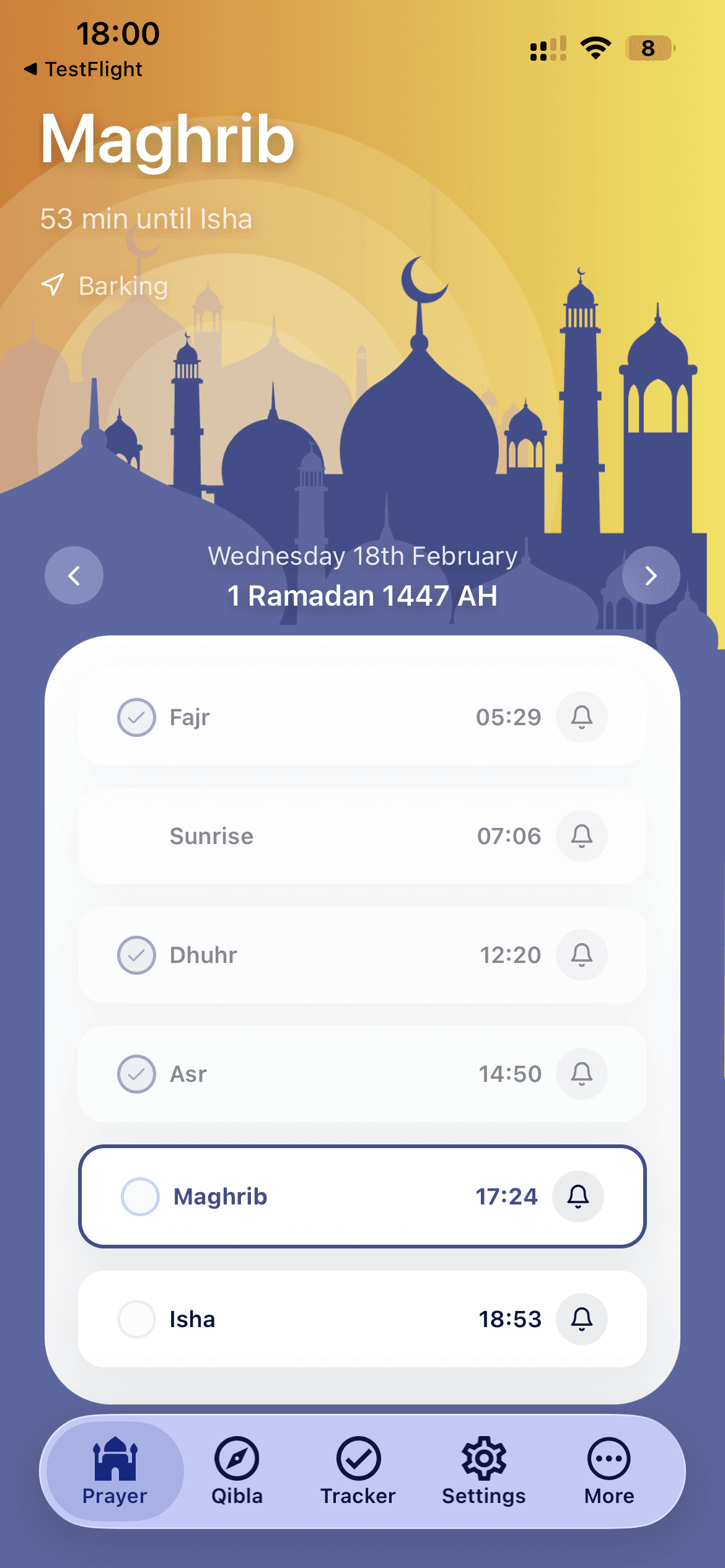725x1568 pixels.
Task: Go to the previous day
Action: point(74,575)
